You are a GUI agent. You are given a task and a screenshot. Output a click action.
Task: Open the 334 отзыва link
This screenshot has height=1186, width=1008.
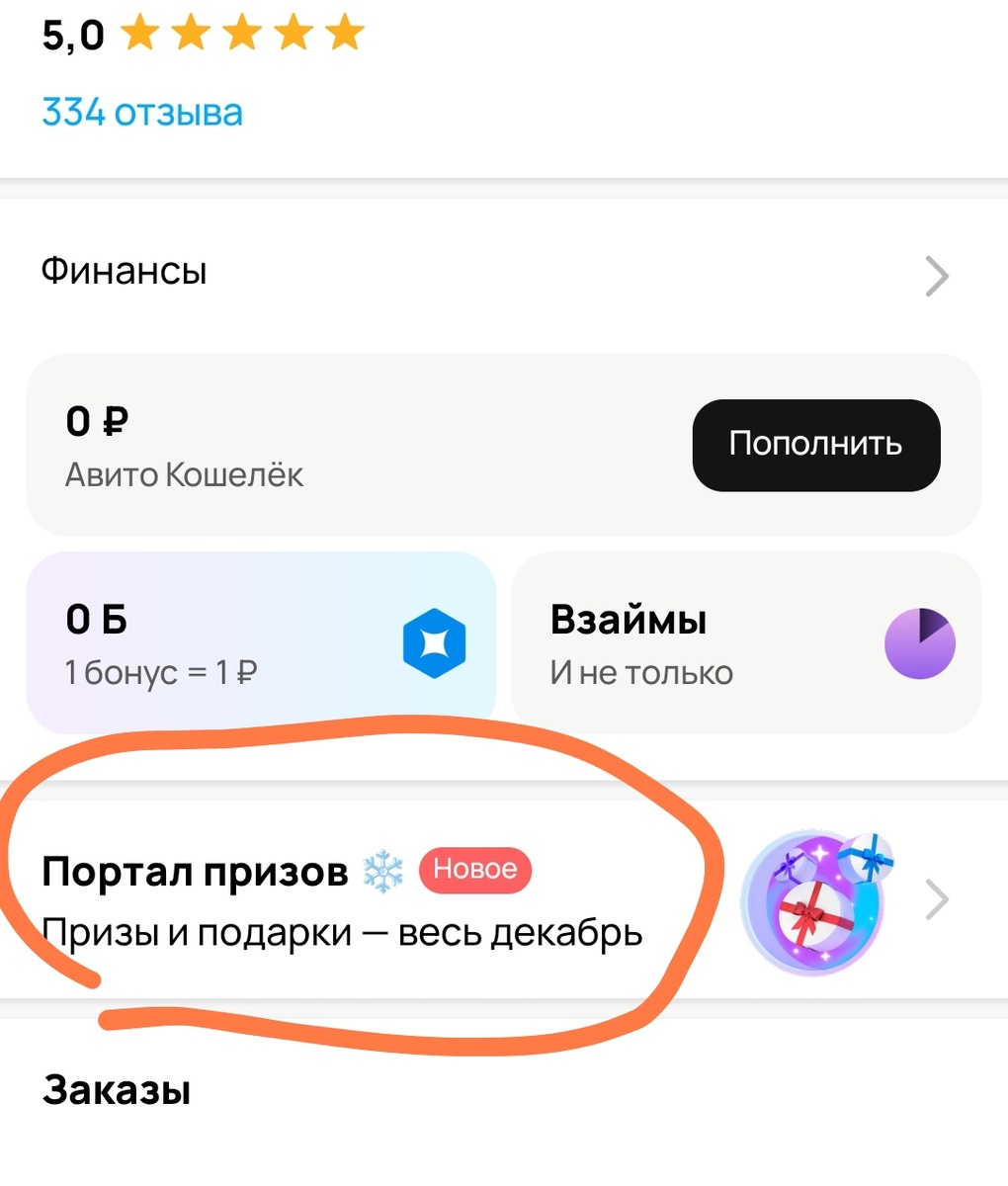pyautogui.click(x=143, y=113)
